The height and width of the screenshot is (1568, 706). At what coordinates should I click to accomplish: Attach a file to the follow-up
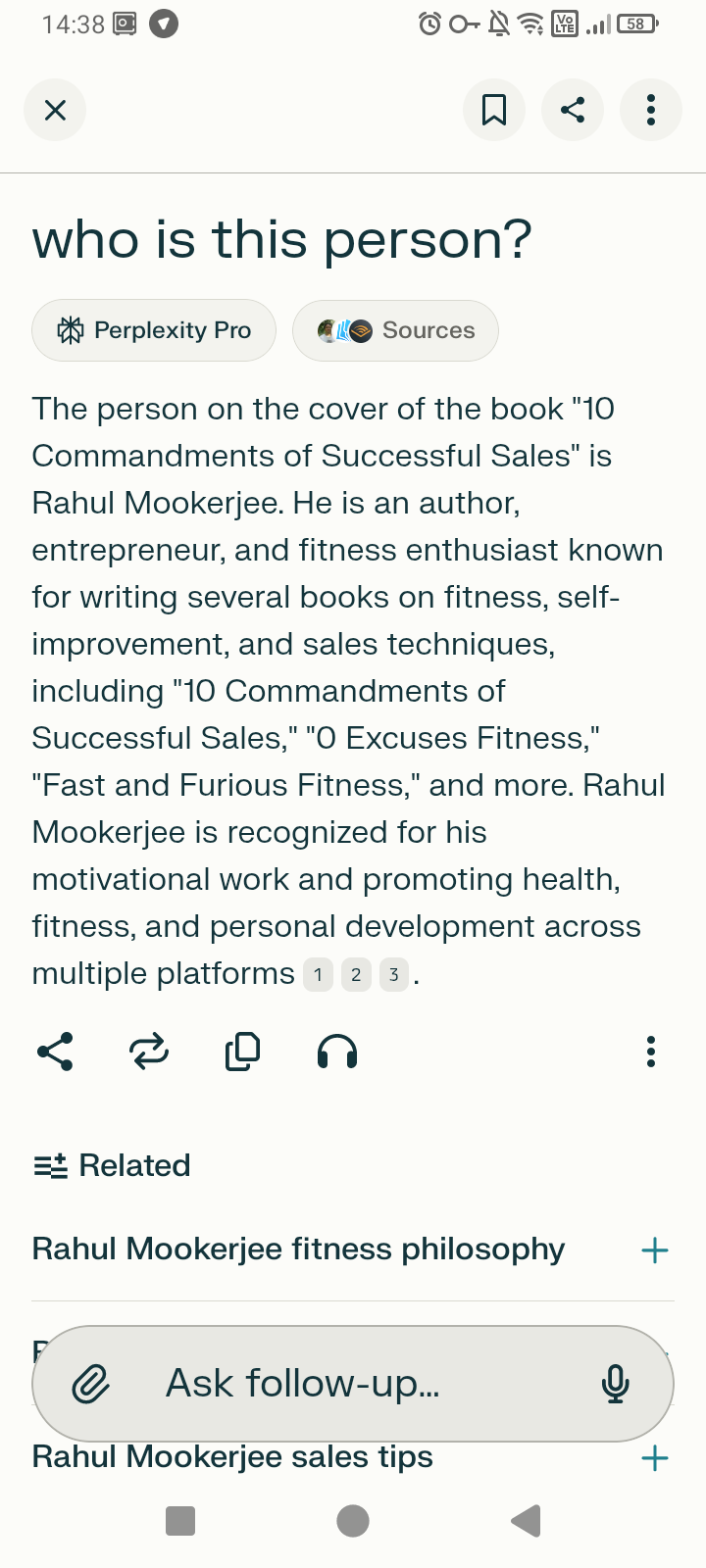(91, 1384)
